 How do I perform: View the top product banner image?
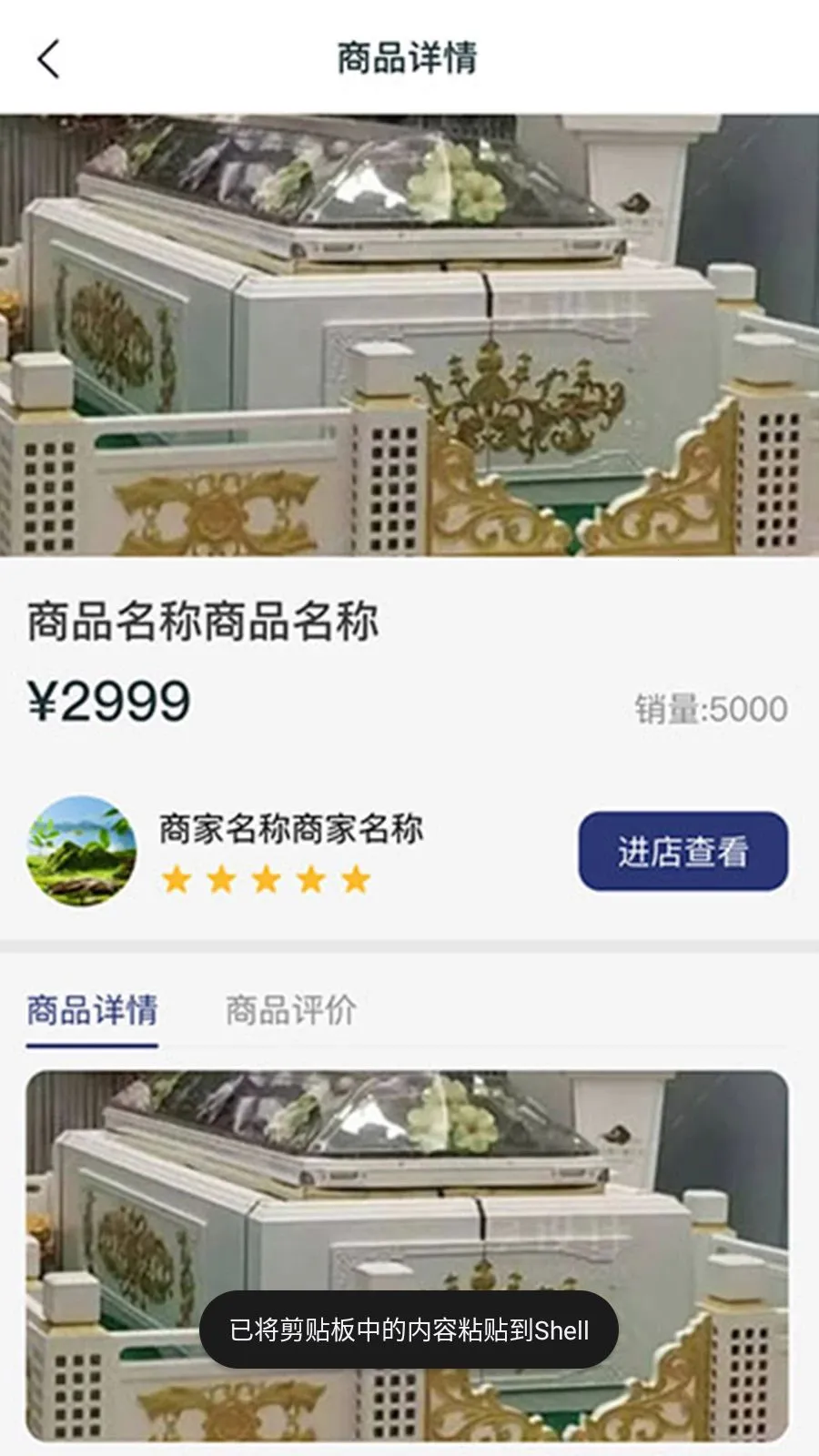coord(409,335)
